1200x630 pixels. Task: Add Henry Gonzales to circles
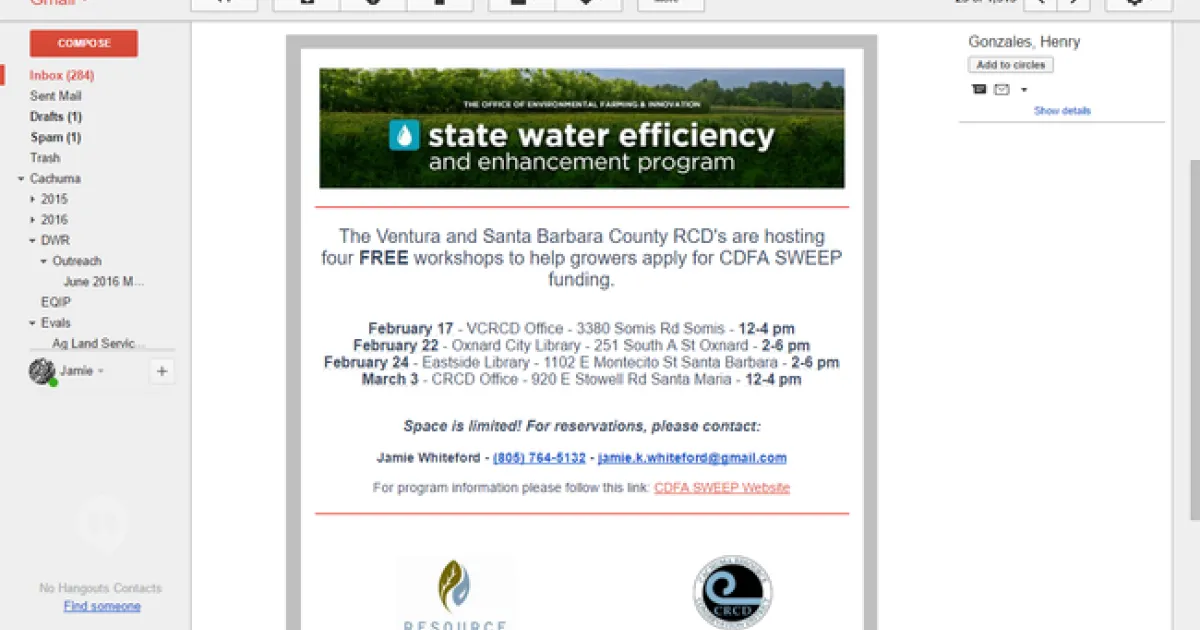1010,65
